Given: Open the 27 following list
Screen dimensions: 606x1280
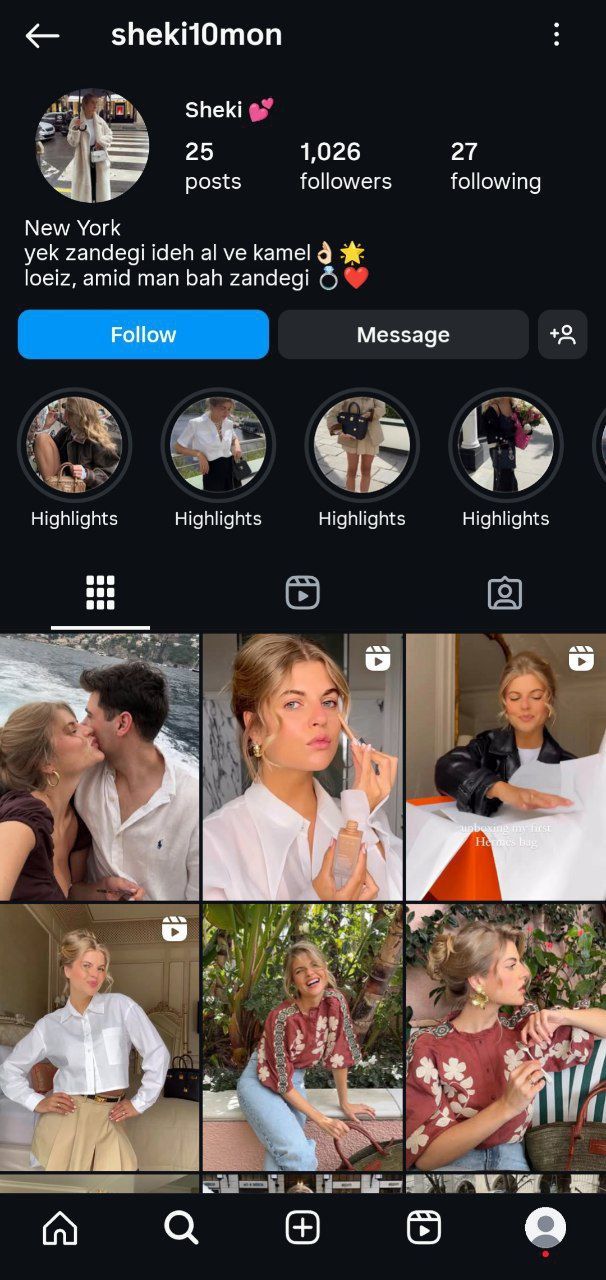Looking at the screenshot, I should [495, 166].
